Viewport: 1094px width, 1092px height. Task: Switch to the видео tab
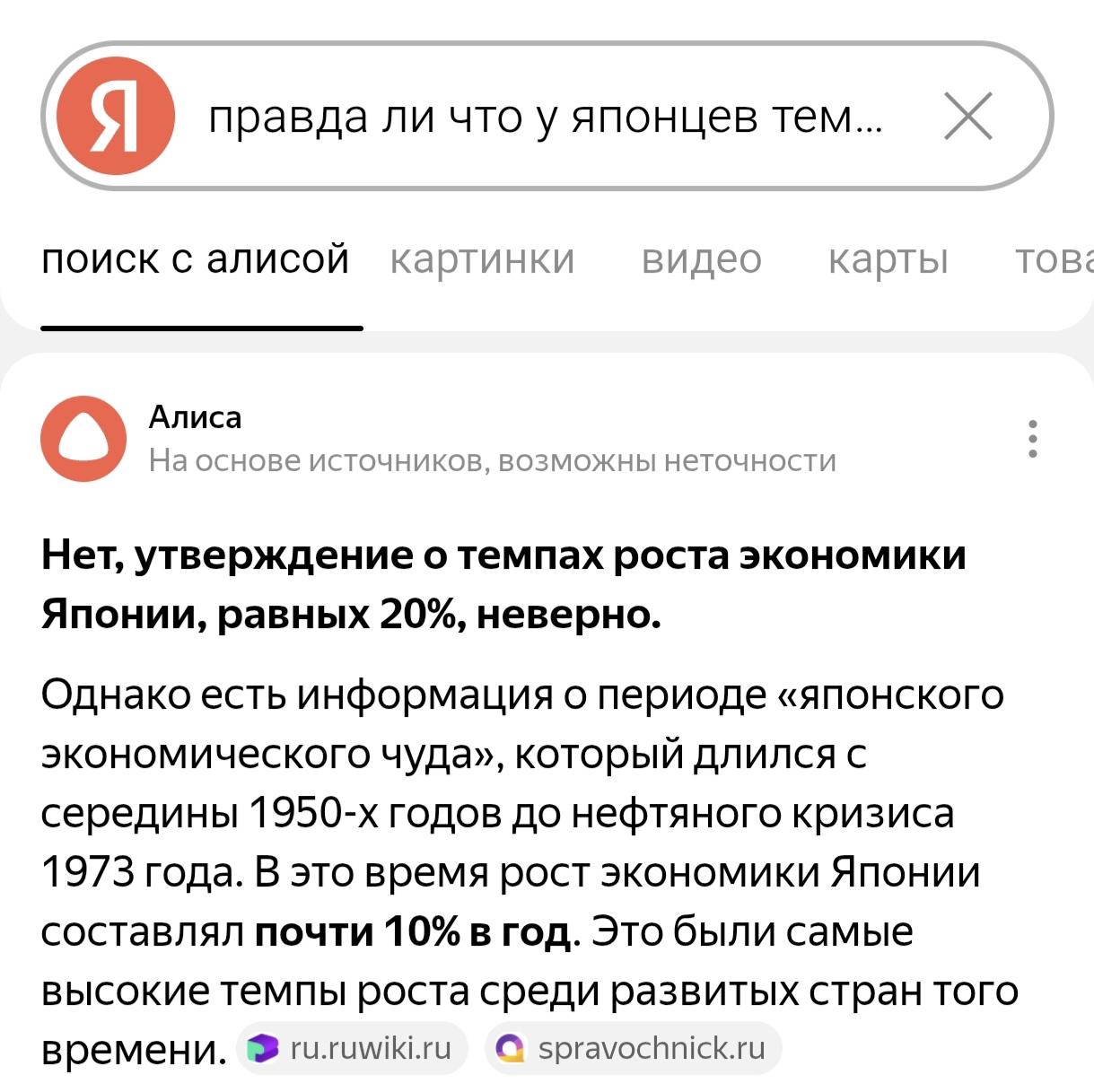coord(701,260)
